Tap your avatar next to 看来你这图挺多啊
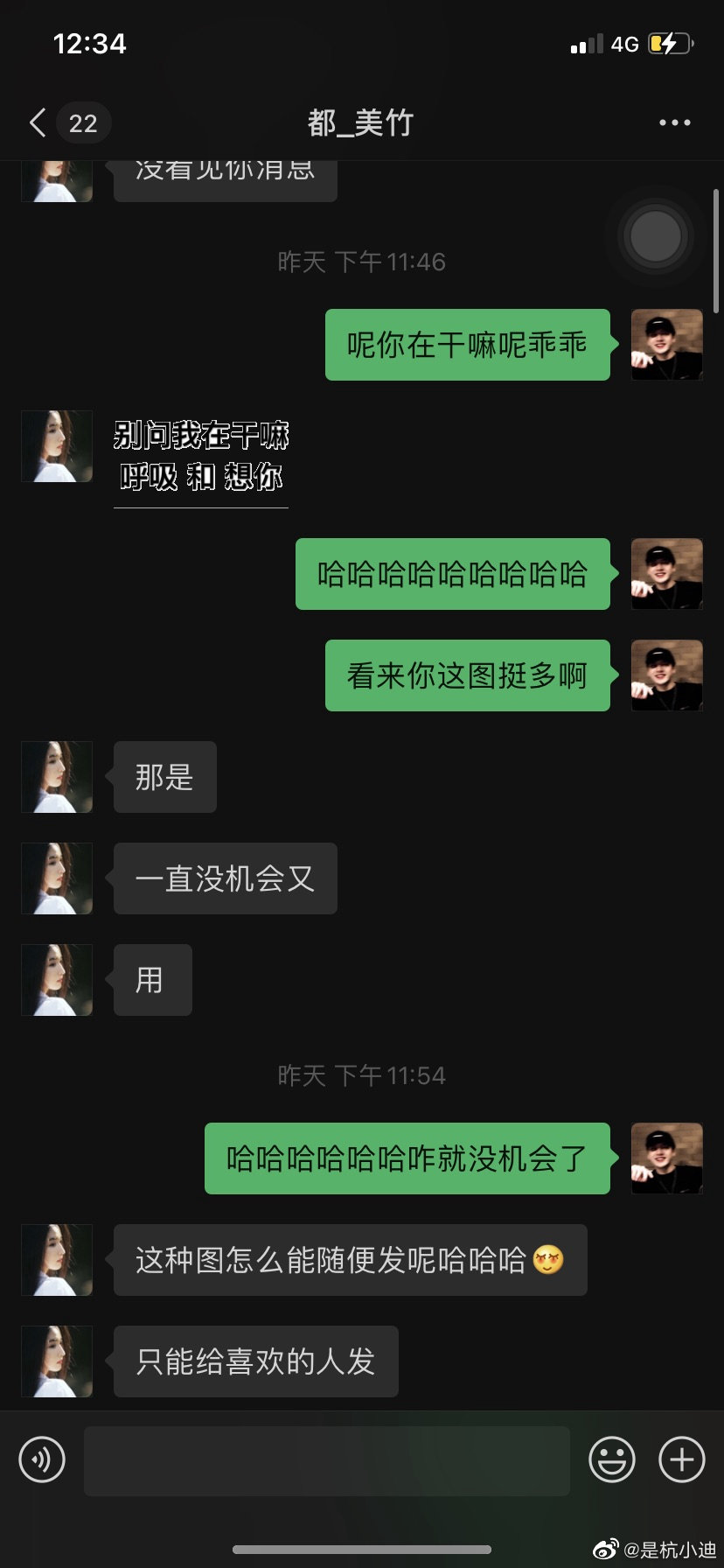724x1568 pixels. 666,675
